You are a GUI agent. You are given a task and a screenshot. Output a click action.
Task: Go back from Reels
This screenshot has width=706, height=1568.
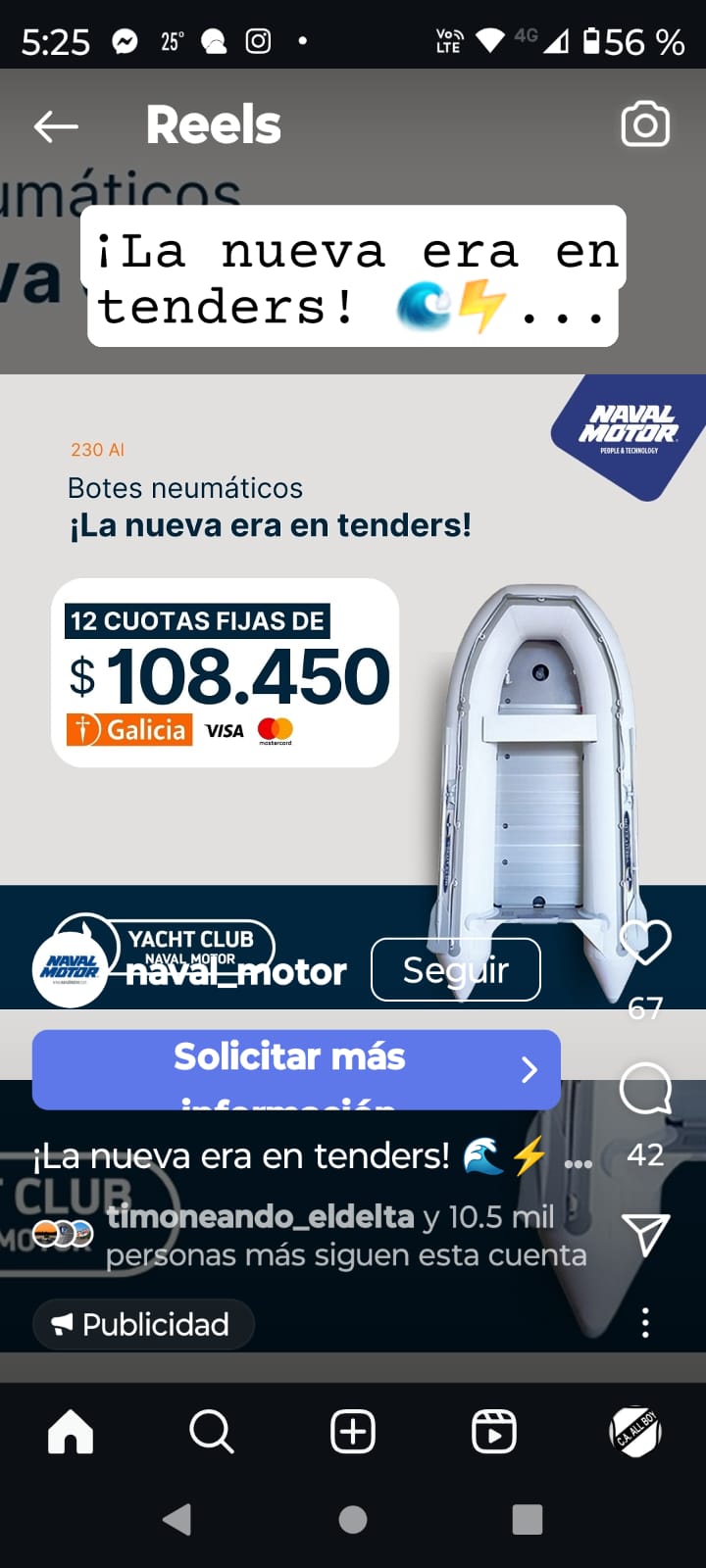(x=56, y=126)
